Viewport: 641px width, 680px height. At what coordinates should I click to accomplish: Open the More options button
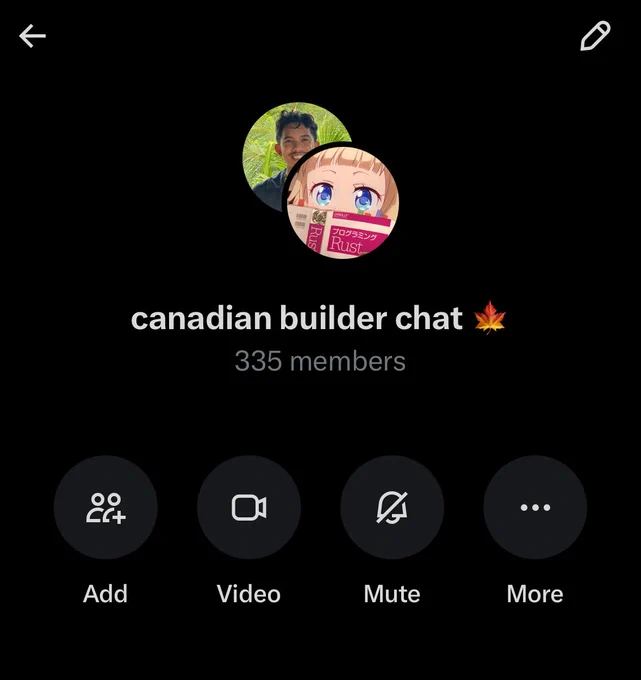[x=535, y=507]
